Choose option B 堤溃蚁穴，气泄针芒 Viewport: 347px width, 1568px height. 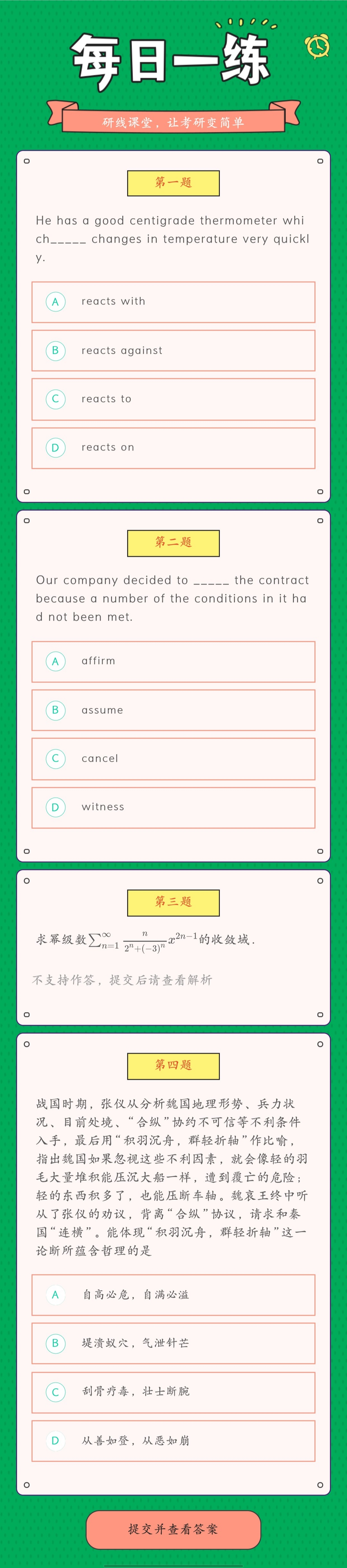point(173,1343)
